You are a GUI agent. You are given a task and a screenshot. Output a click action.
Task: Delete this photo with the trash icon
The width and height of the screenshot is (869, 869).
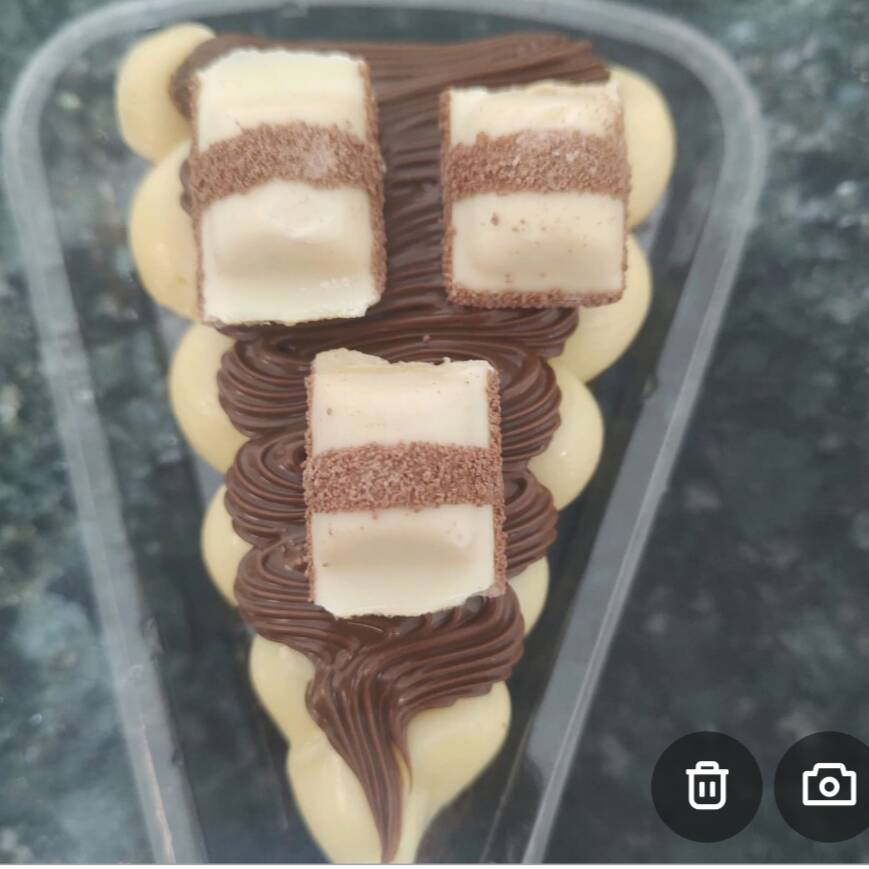pos(706,786)
